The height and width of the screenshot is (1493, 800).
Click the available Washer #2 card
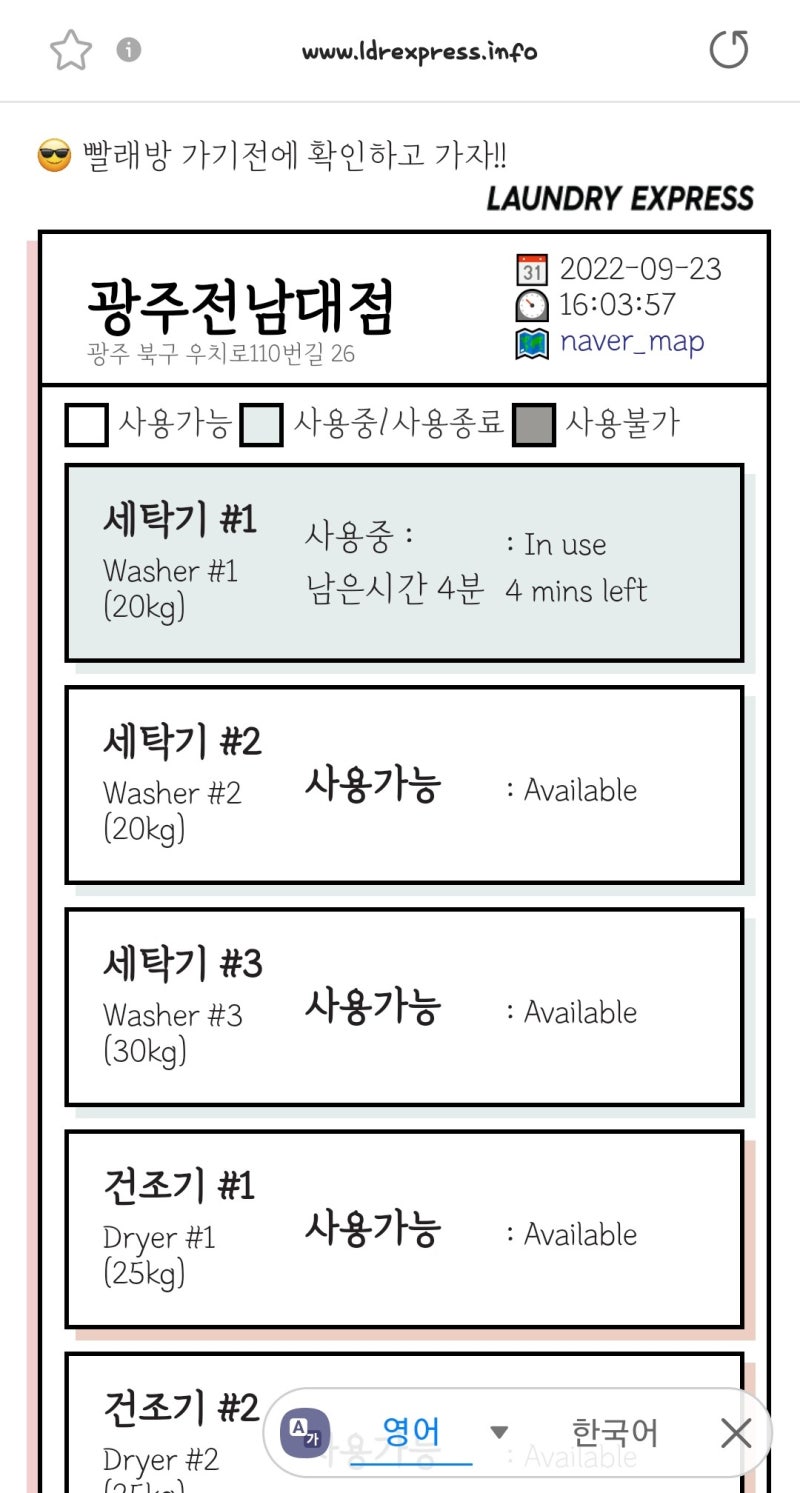(x=404, y=785)
